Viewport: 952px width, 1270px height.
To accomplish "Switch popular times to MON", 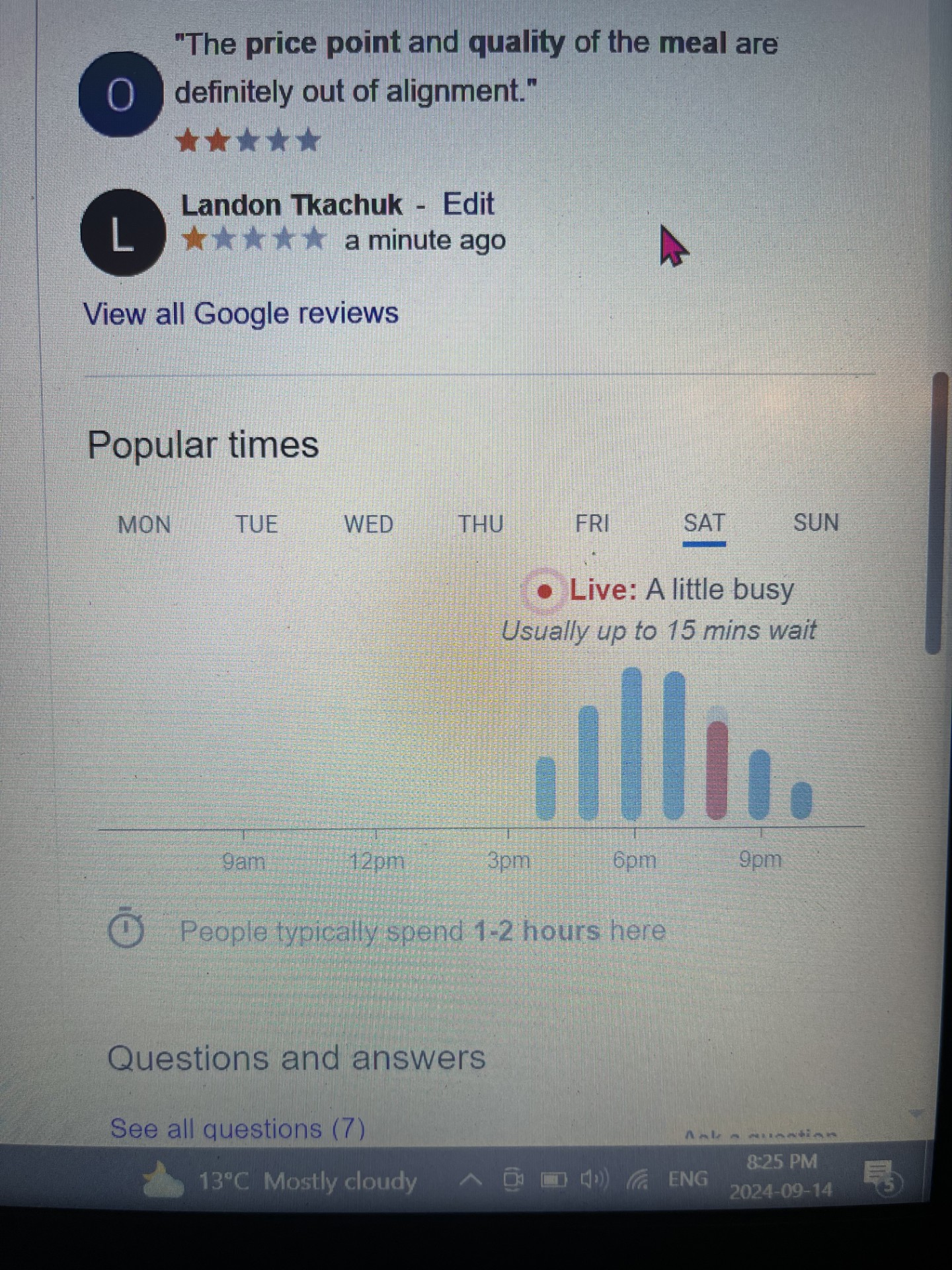I will point(144,525).
